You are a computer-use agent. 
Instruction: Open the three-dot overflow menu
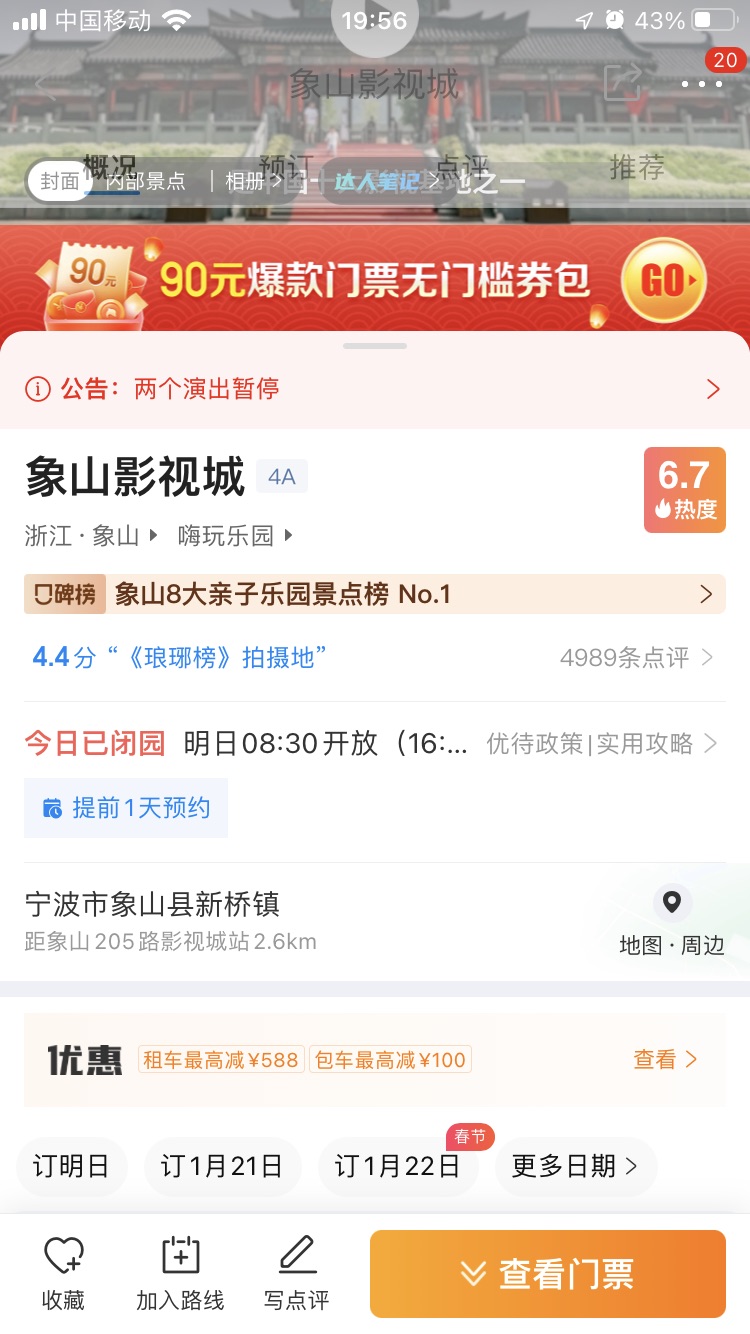pyautogui.click(x=702, y=84)
